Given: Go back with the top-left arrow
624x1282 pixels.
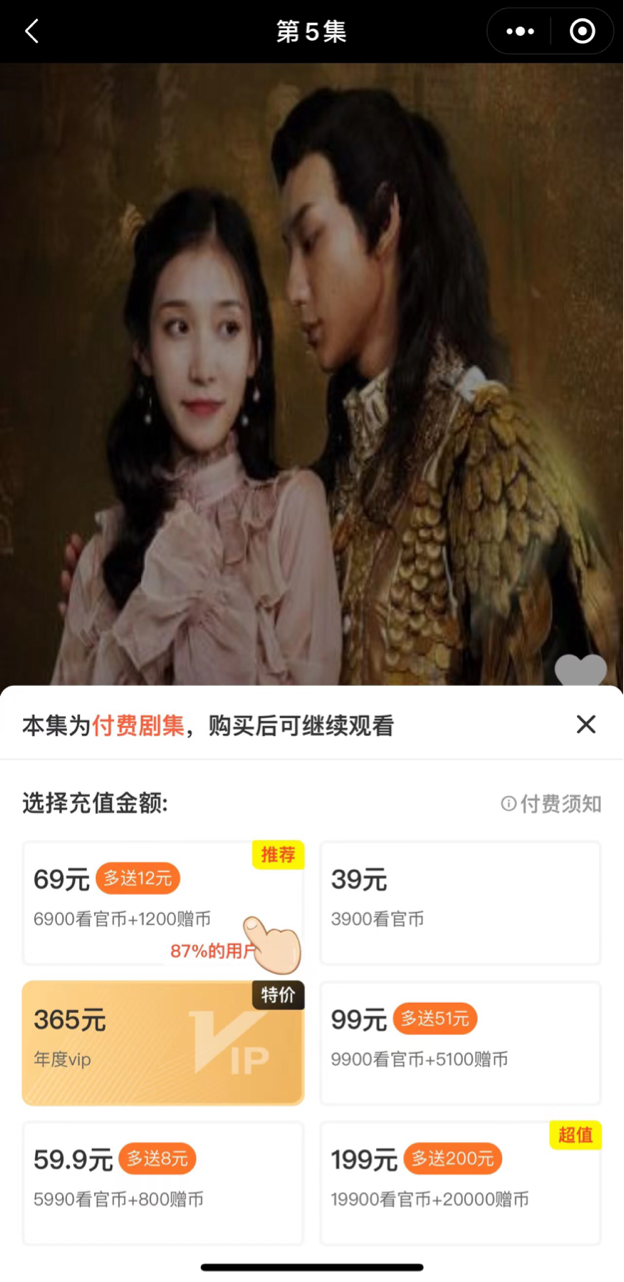Looking at the screenshot, I should [x=32, y=32].
